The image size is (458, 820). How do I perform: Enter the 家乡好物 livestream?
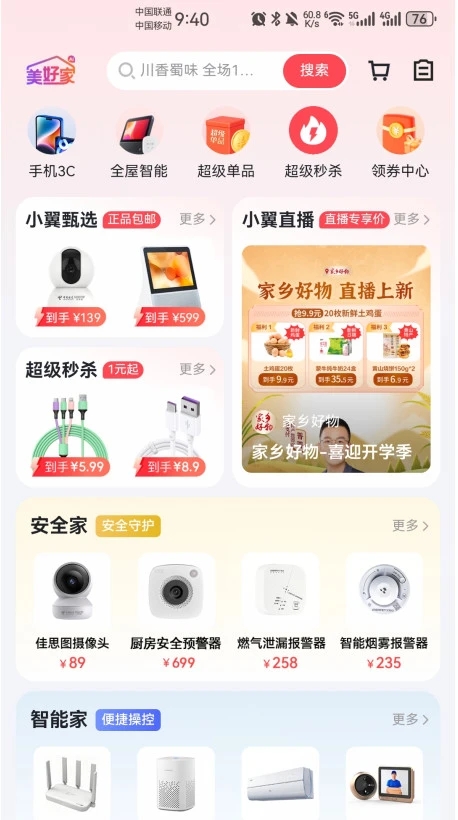(336, 359)
